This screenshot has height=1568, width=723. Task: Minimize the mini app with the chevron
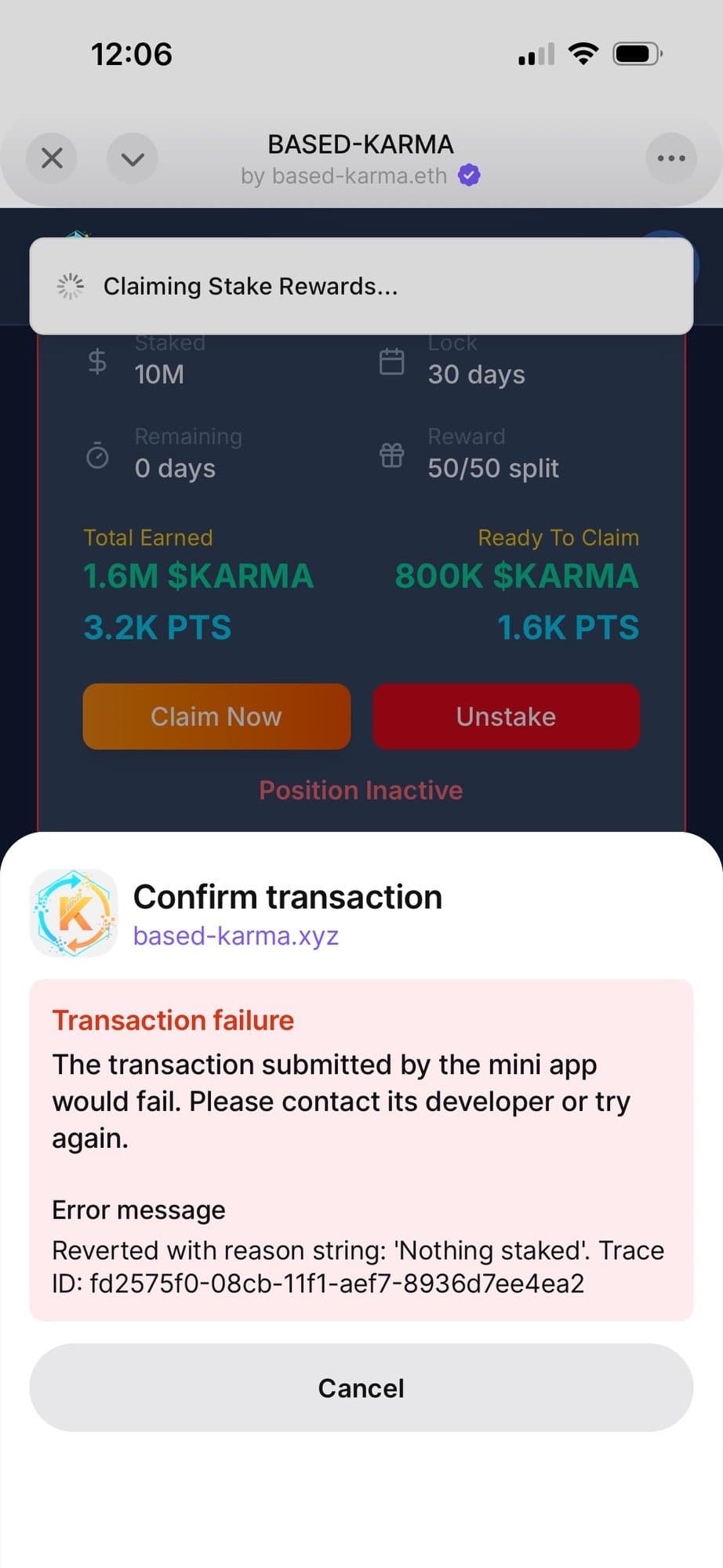point(133,158)
